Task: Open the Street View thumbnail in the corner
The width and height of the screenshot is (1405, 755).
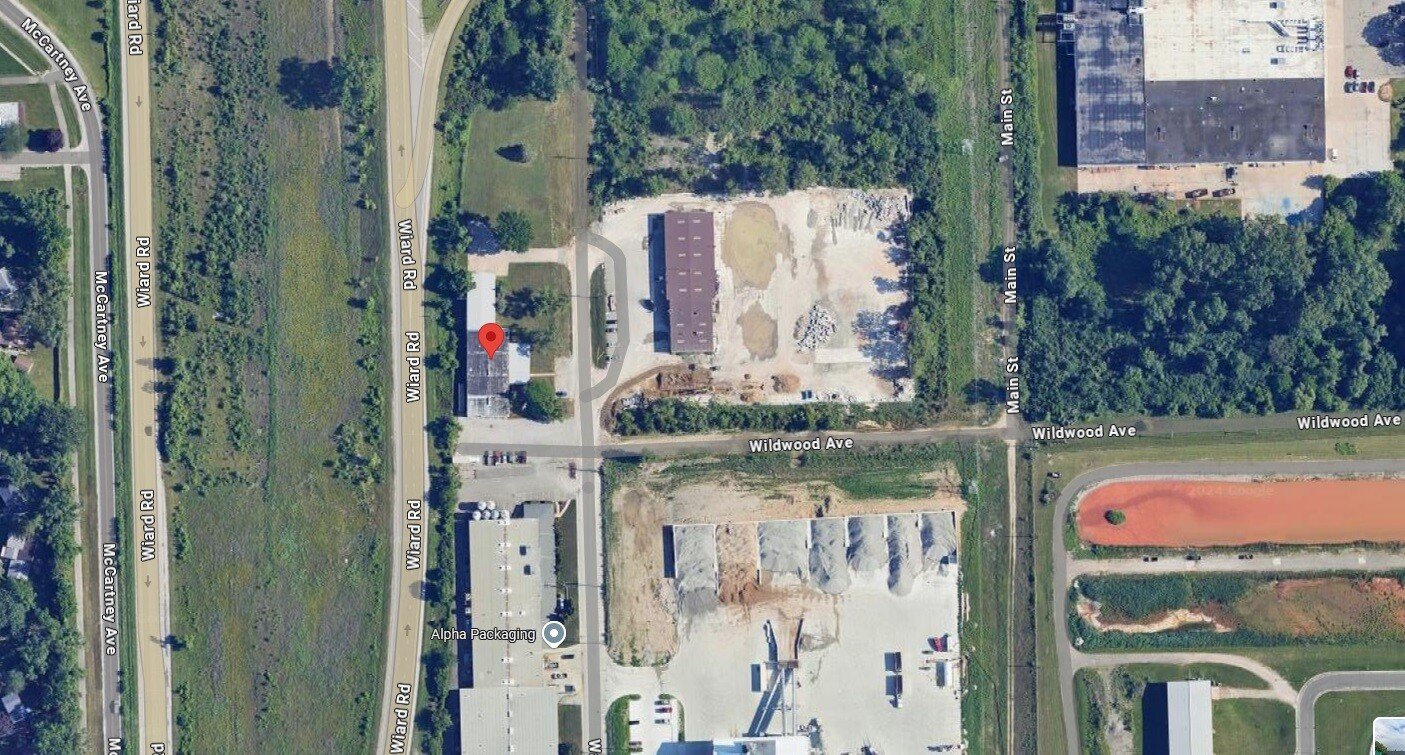Action: click(1389, 736)
